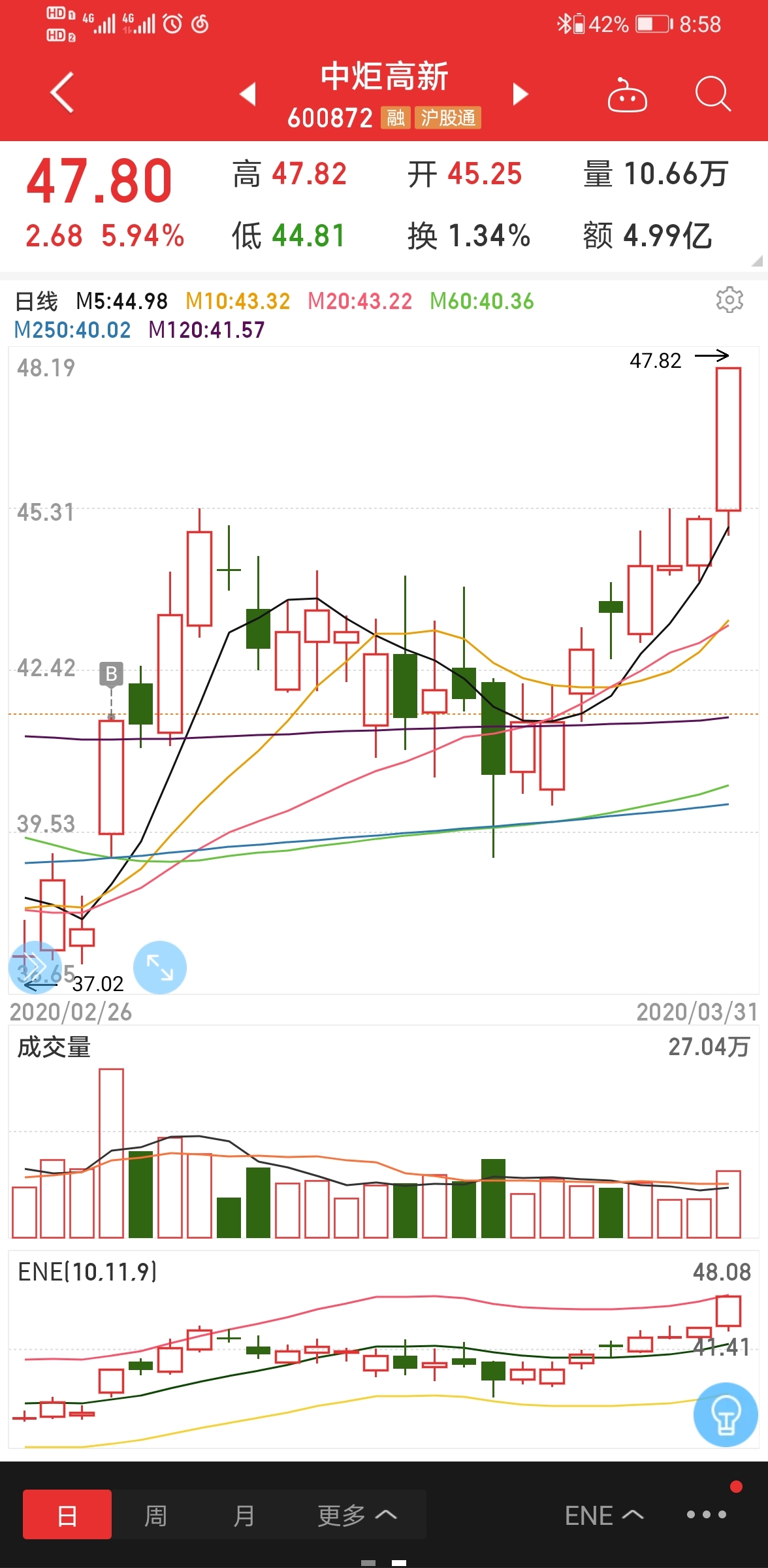Viewport: 768px width, 1568px height.
Task: Open the robot assistant icon
Action: coord(627,95)
